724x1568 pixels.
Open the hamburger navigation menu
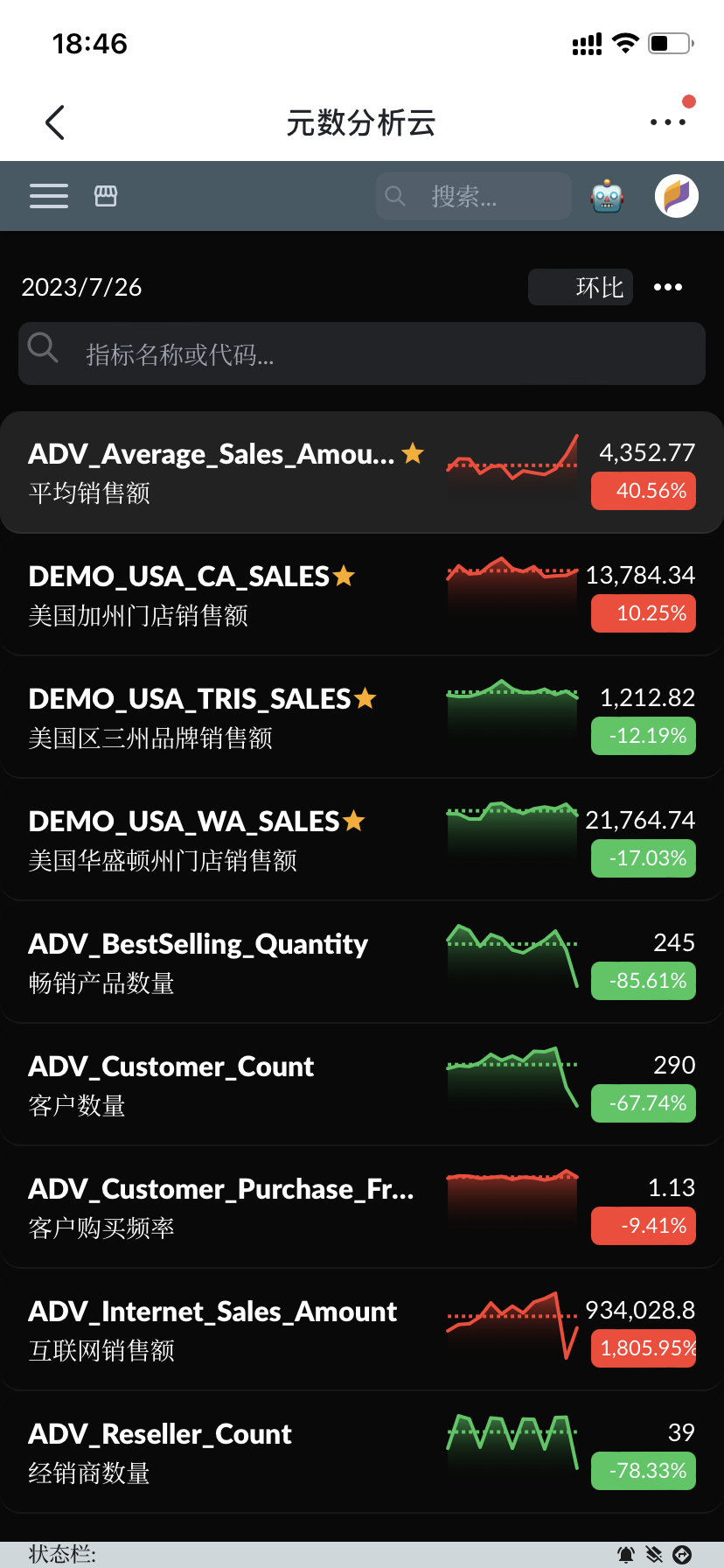click(48, 195)
